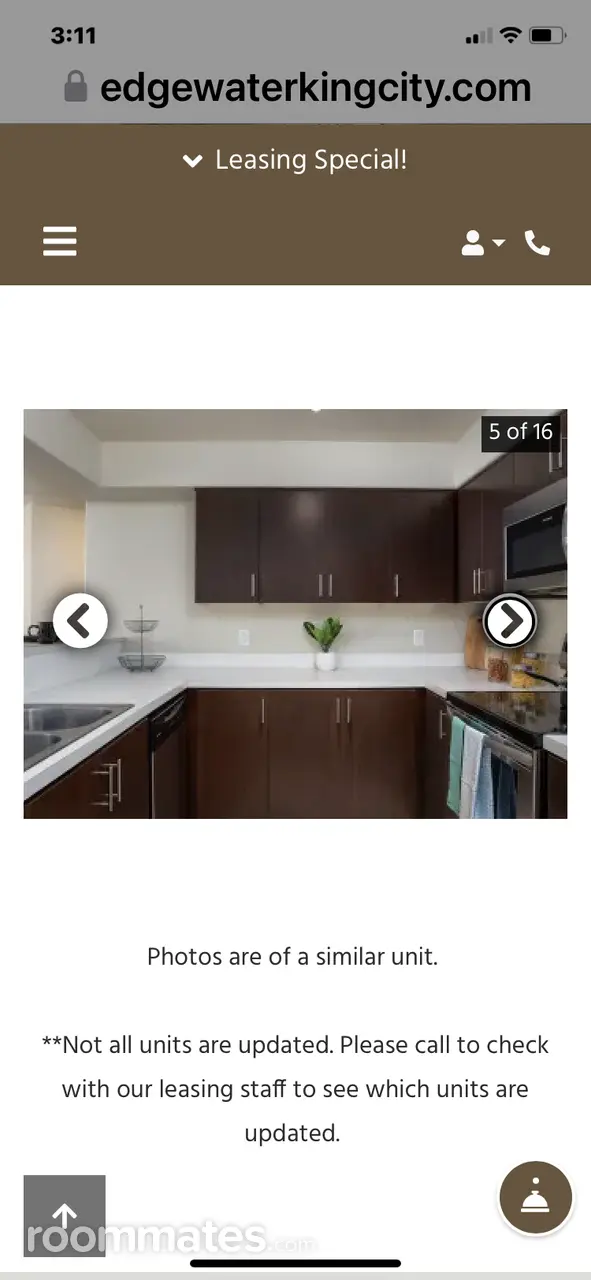Open the kitchen photo full view
The height and width of the screenshot is (1280, 591).
click(x=295, y=613)
